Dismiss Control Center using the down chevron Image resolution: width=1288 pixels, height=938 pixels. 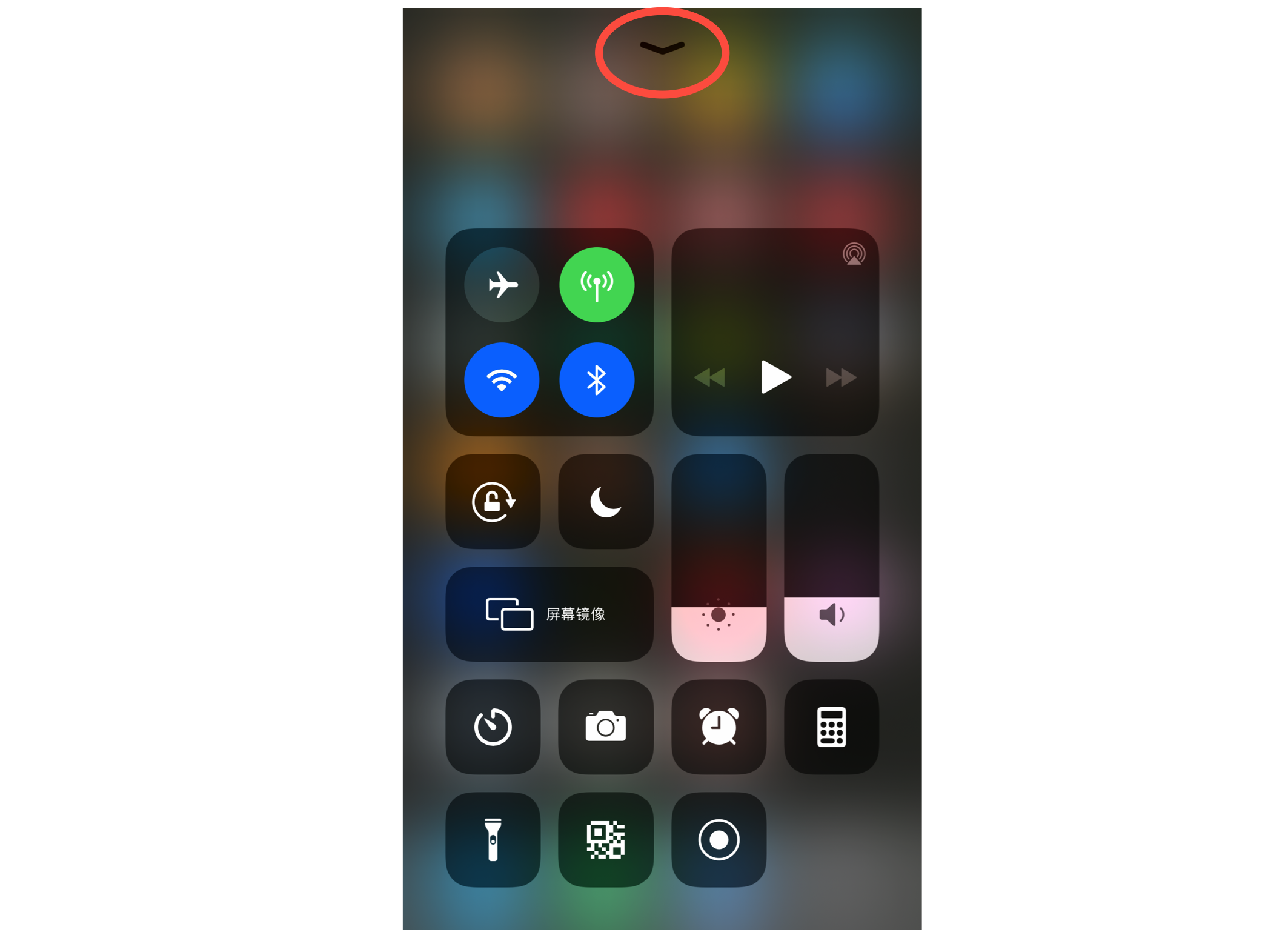tap(662, 48)
